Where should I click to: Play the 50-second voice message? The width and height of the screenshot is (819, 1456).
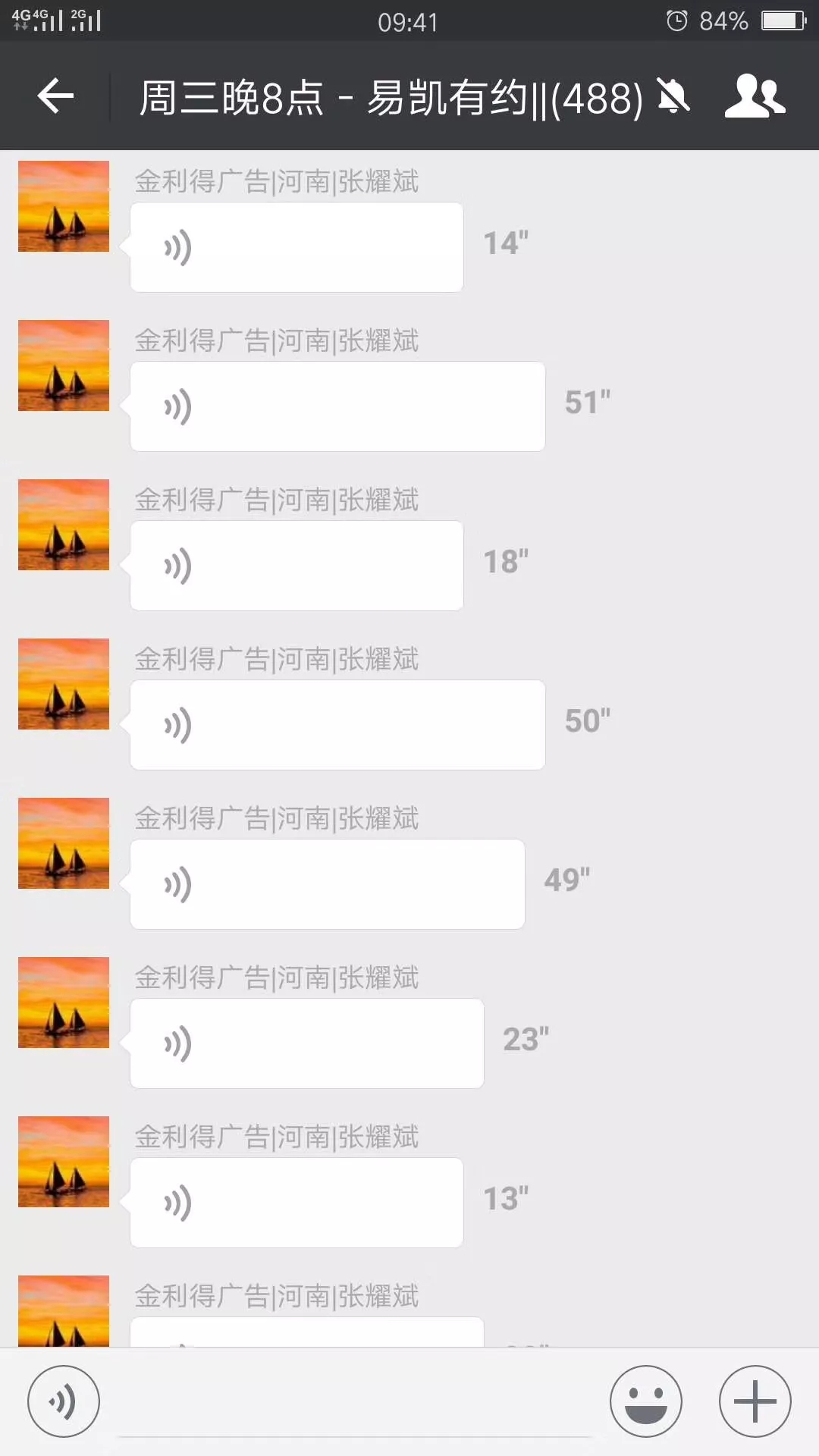coord(337,724)
